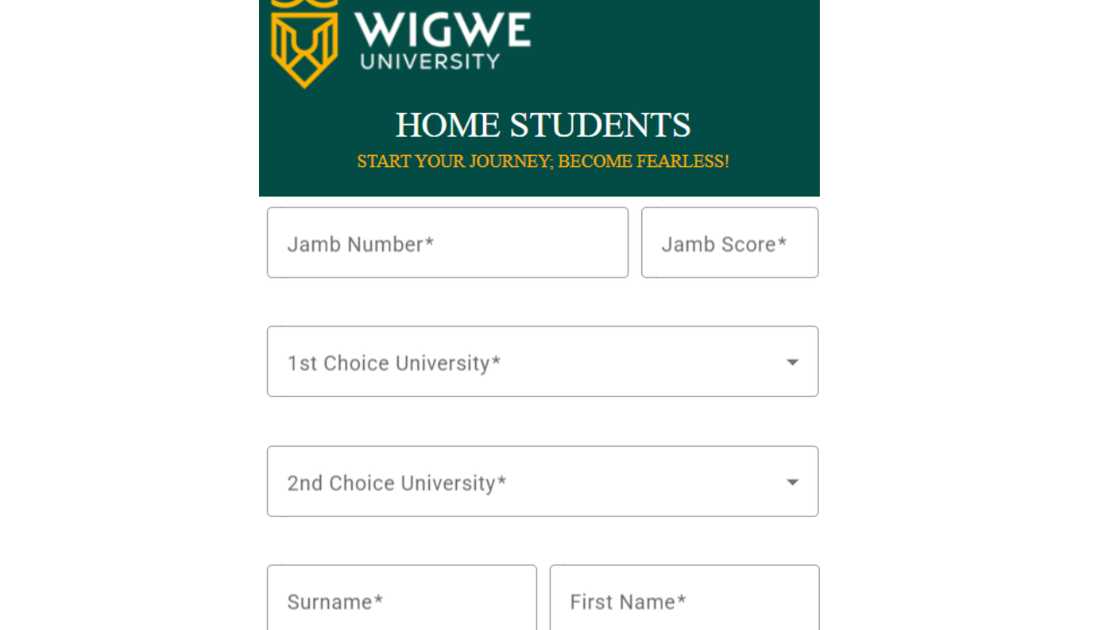Select the Surname input box

pos(401,600)
